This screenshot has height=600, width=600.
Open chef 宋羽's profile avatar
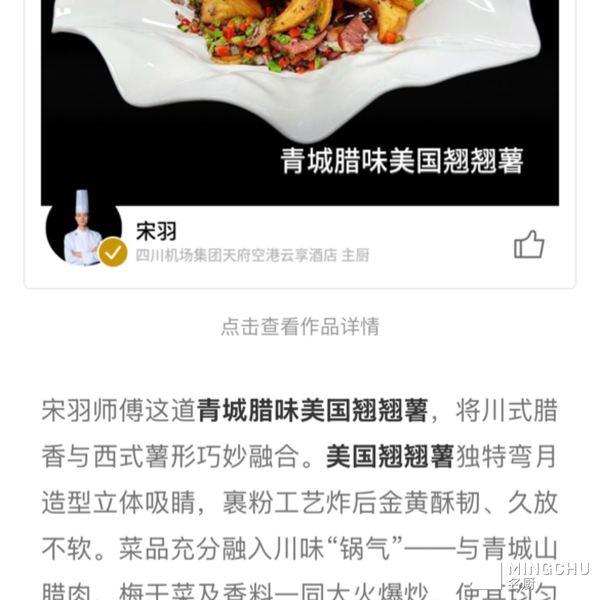[83, 231]
